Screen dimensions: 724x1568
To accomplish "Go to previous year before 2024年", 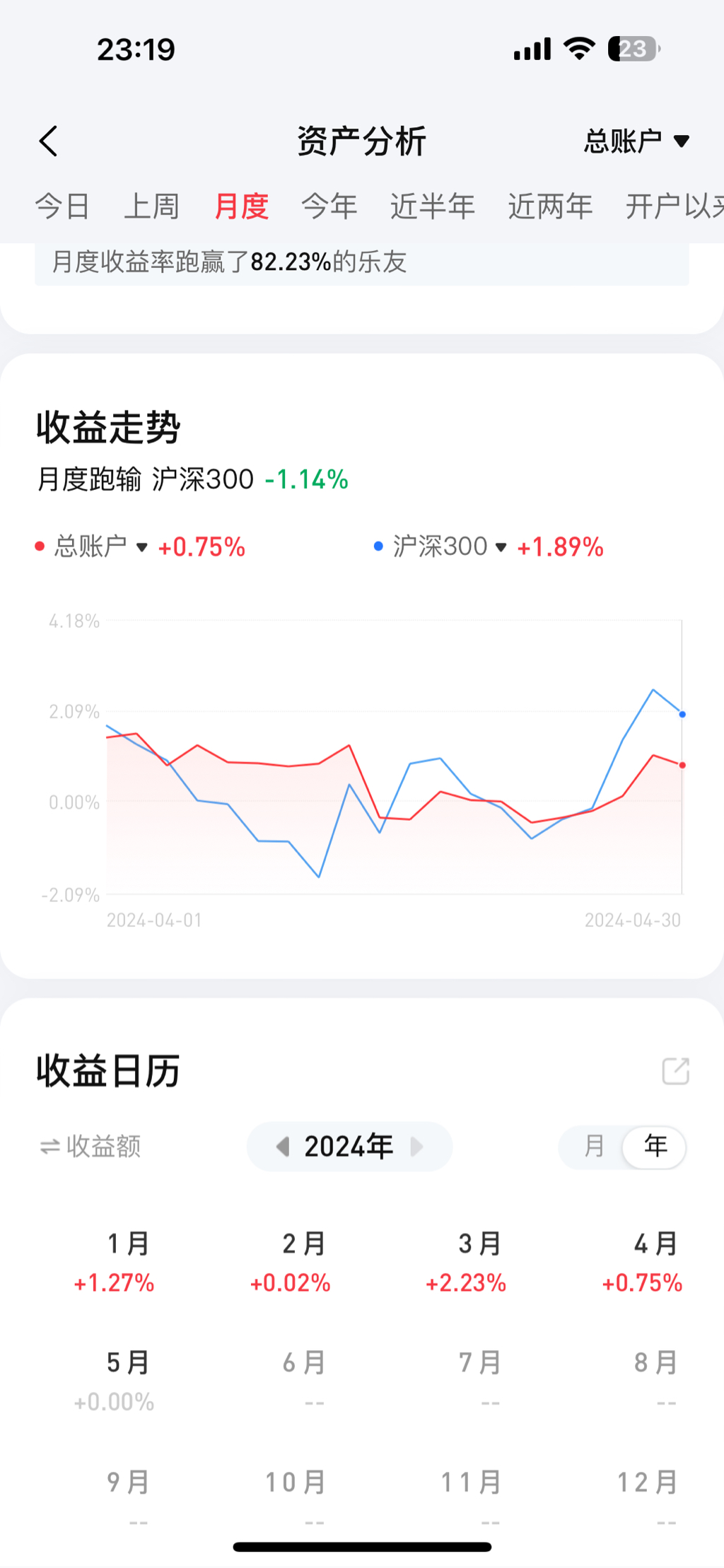I will pos(283,1146).
